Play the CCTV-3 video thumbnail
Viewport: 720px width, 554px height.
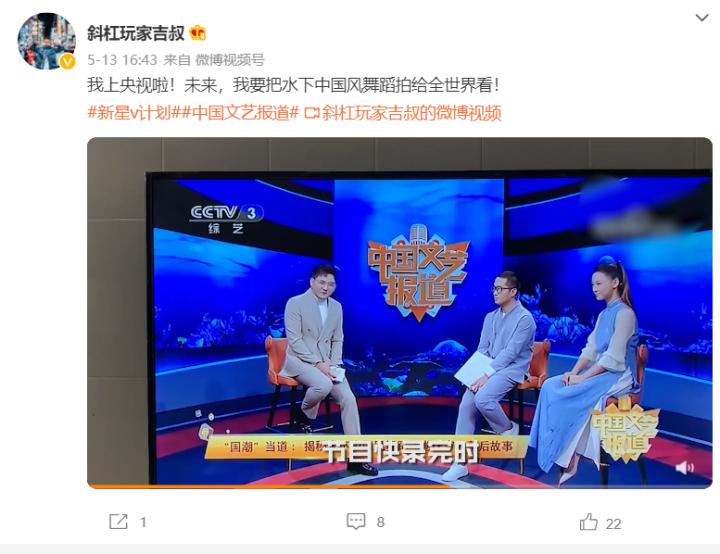pos(399,312)
